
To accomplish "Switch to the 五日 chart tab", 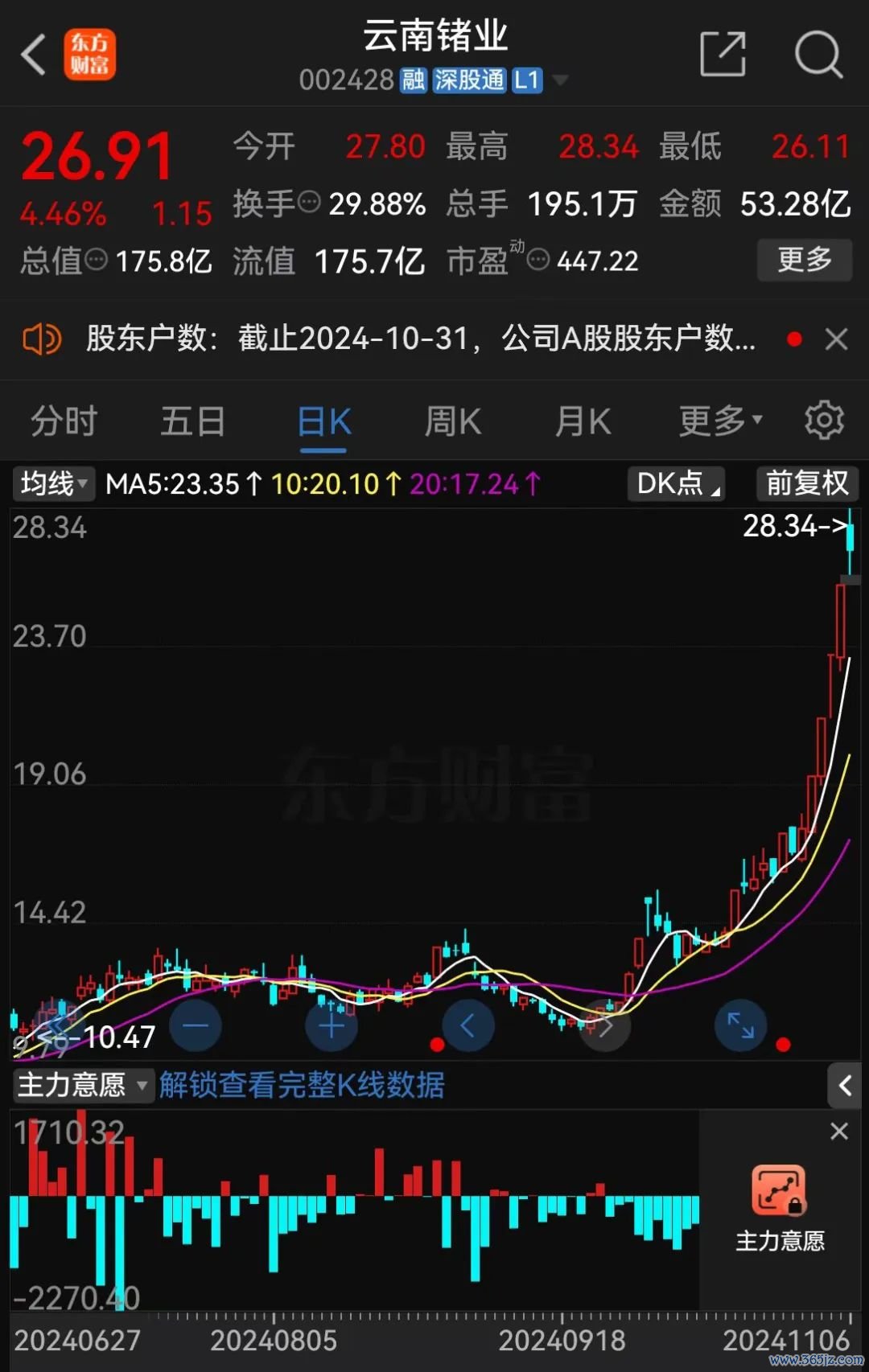I will pos(192,421).
